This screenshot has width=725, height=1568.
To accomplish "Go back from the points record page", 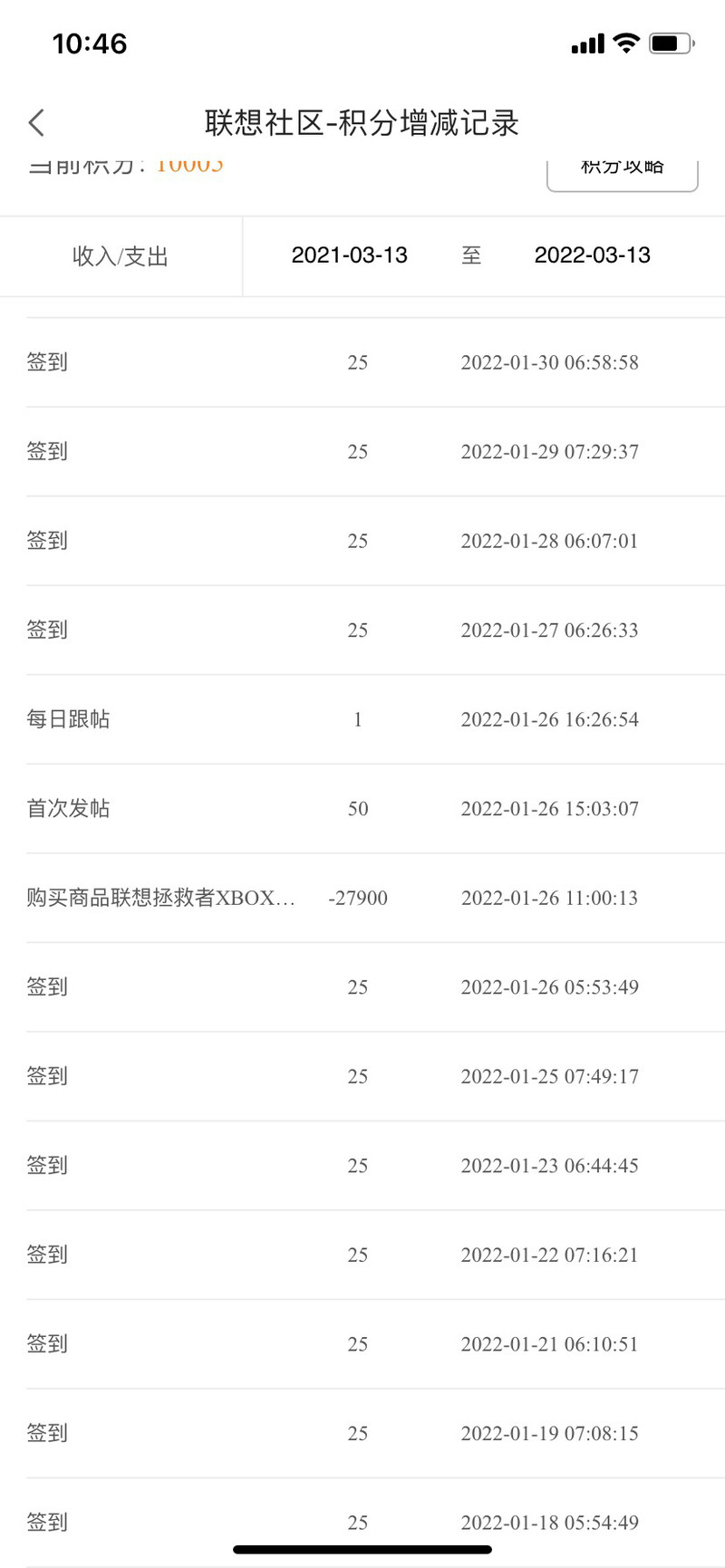I will tap(36, 122).
